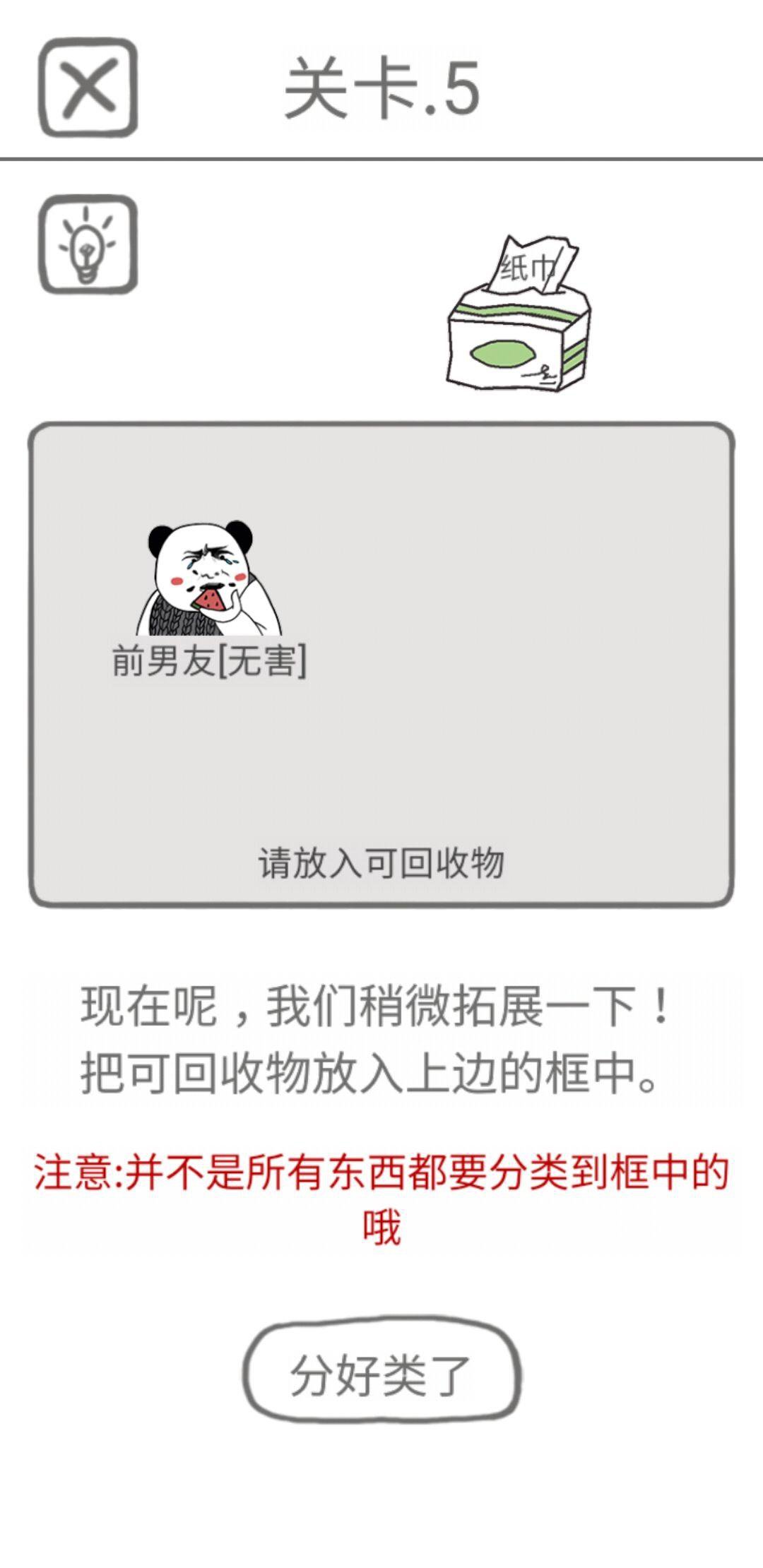Tap the 分好类了 button
Screen dimensions: 763x1568
pyautogui.click(x=381, y=1375)
